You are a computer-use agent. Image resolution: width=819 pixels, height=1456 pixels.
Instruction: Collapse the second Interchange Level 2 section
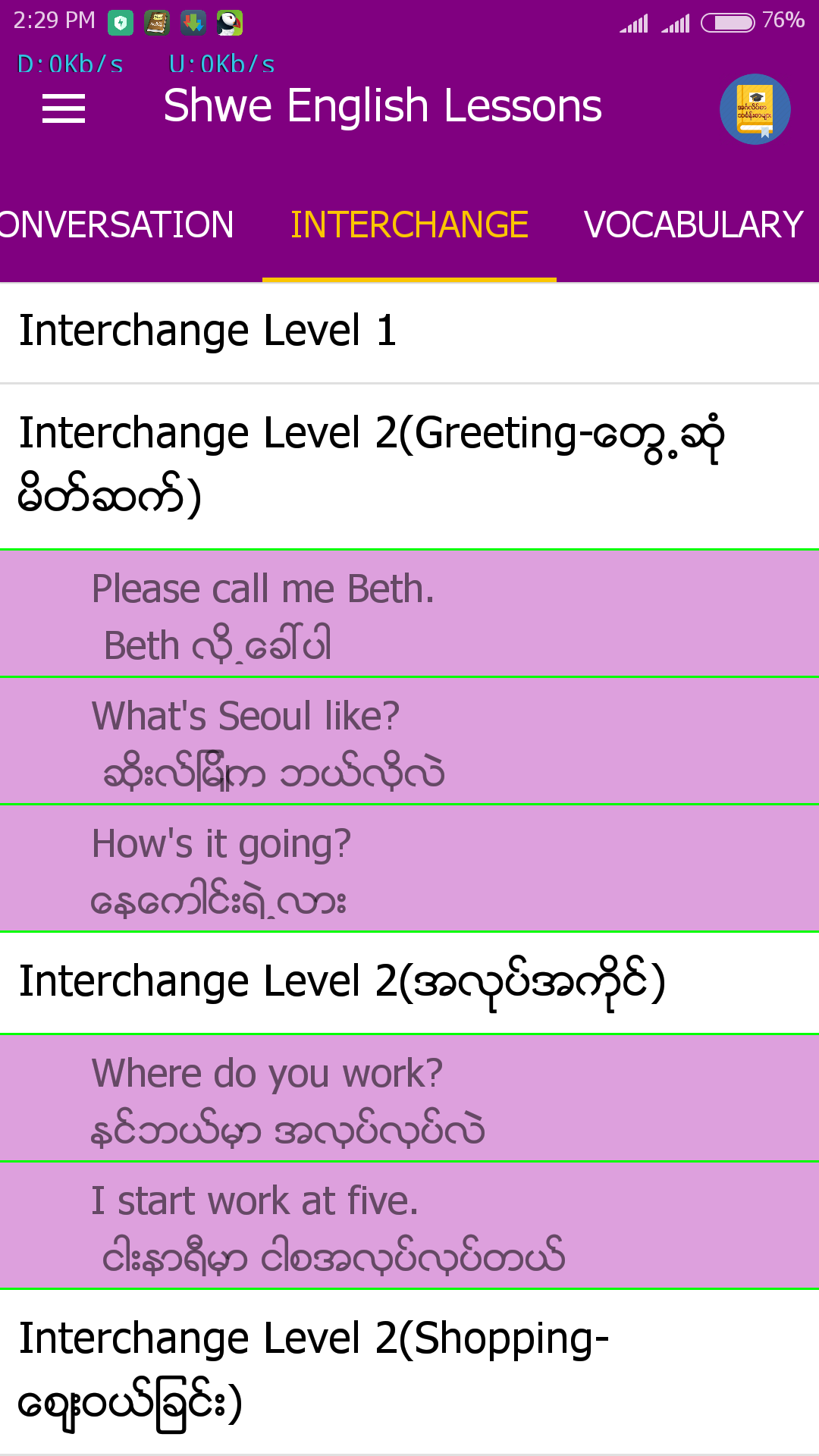[x=409, y=982]
